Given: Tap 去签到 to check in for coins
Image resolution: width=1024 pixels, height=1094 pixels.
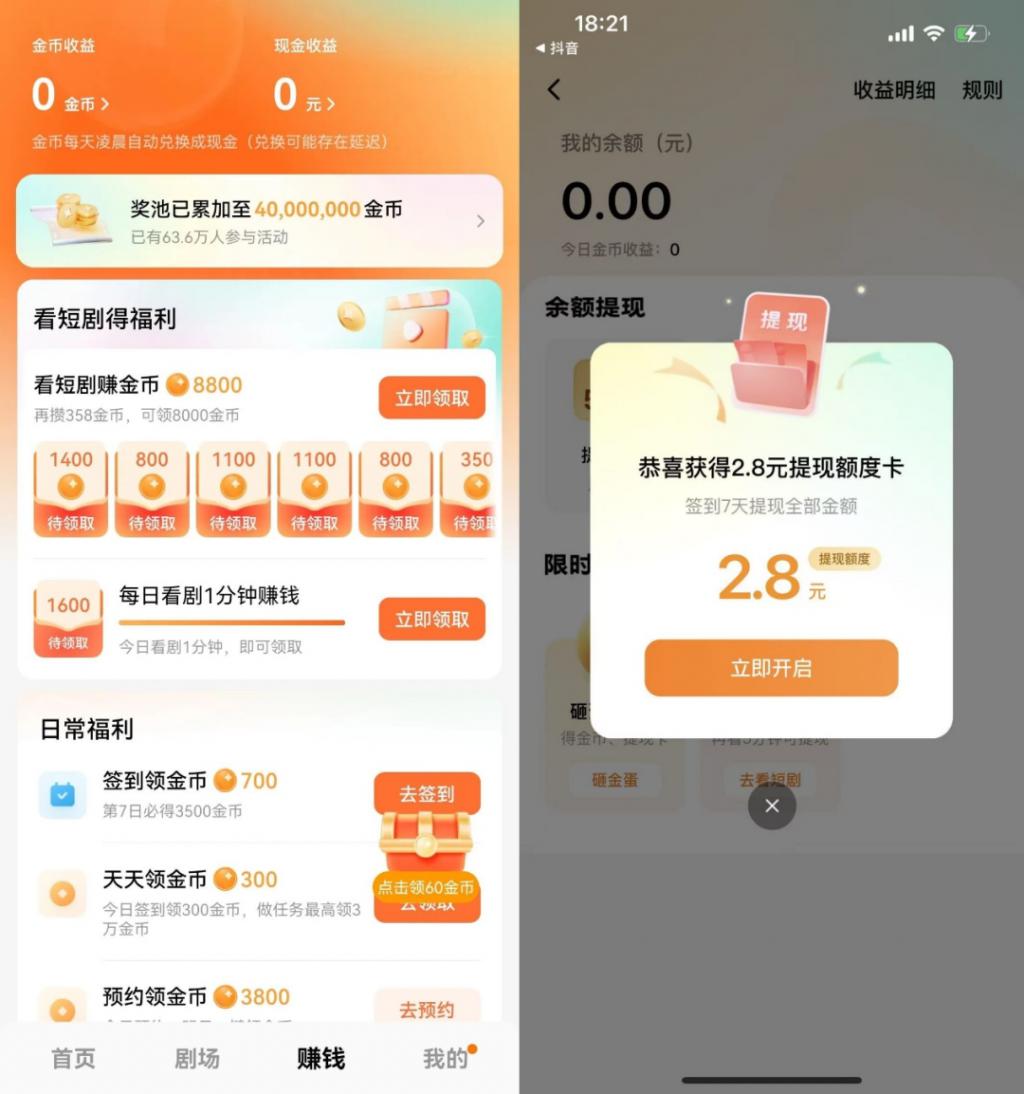Looking at the screenshot, I should (427, 793).
